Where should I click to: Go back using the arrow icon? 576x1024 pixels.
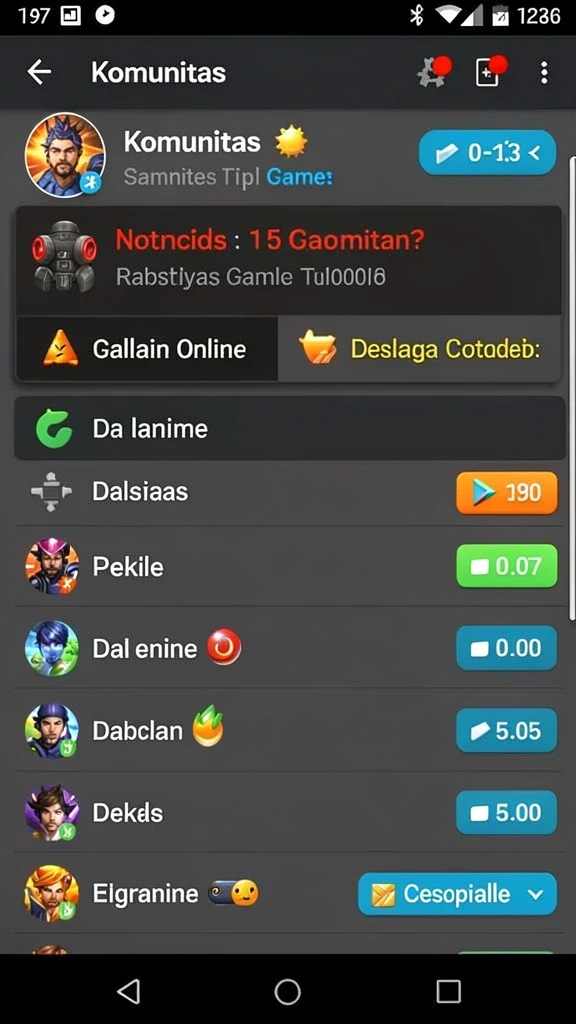point(39,72)
